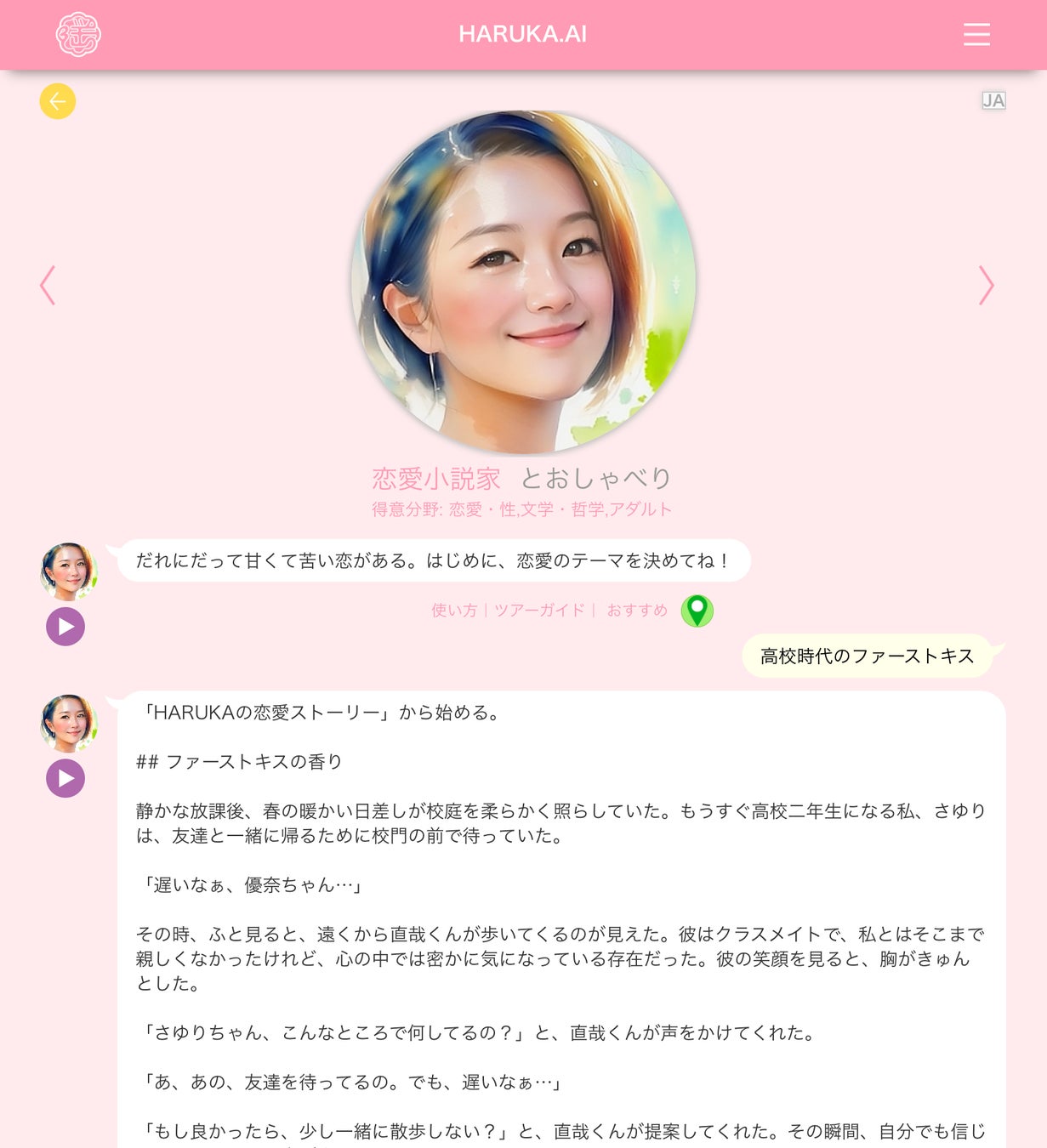
Task: Tap the JA language selector
Action: click(993, 100)
